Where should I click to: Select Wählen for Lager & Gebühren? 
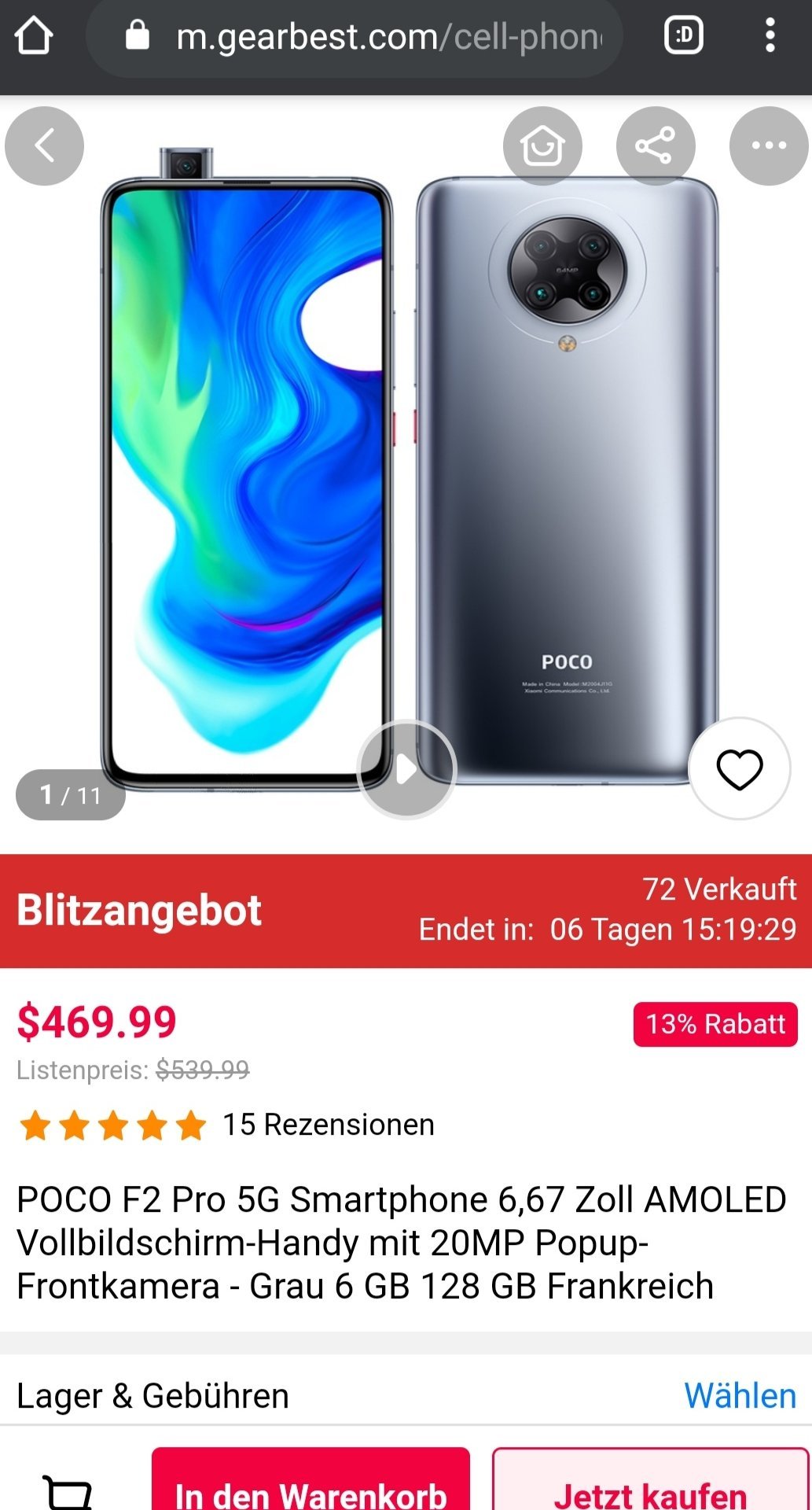740,1396
